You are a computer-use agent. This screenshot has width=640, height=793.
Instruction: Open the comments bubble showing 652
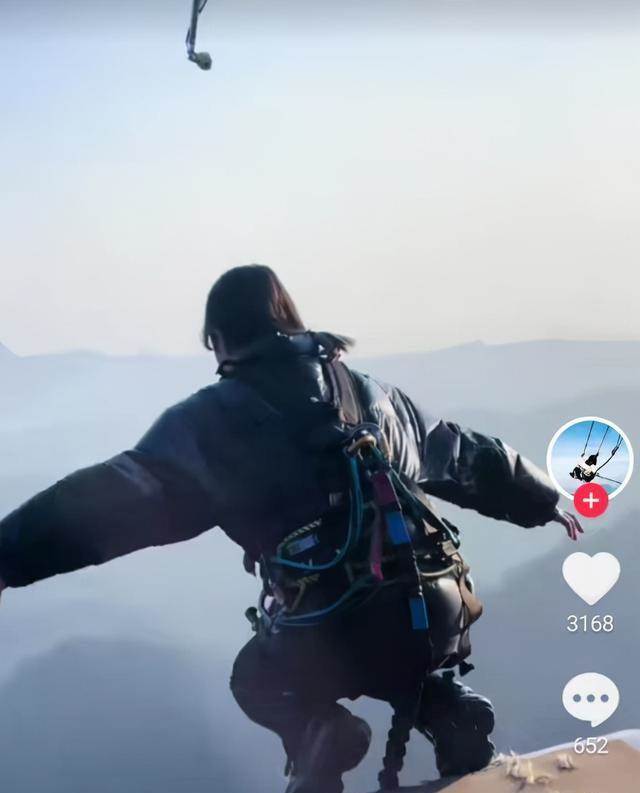(590, 698)
